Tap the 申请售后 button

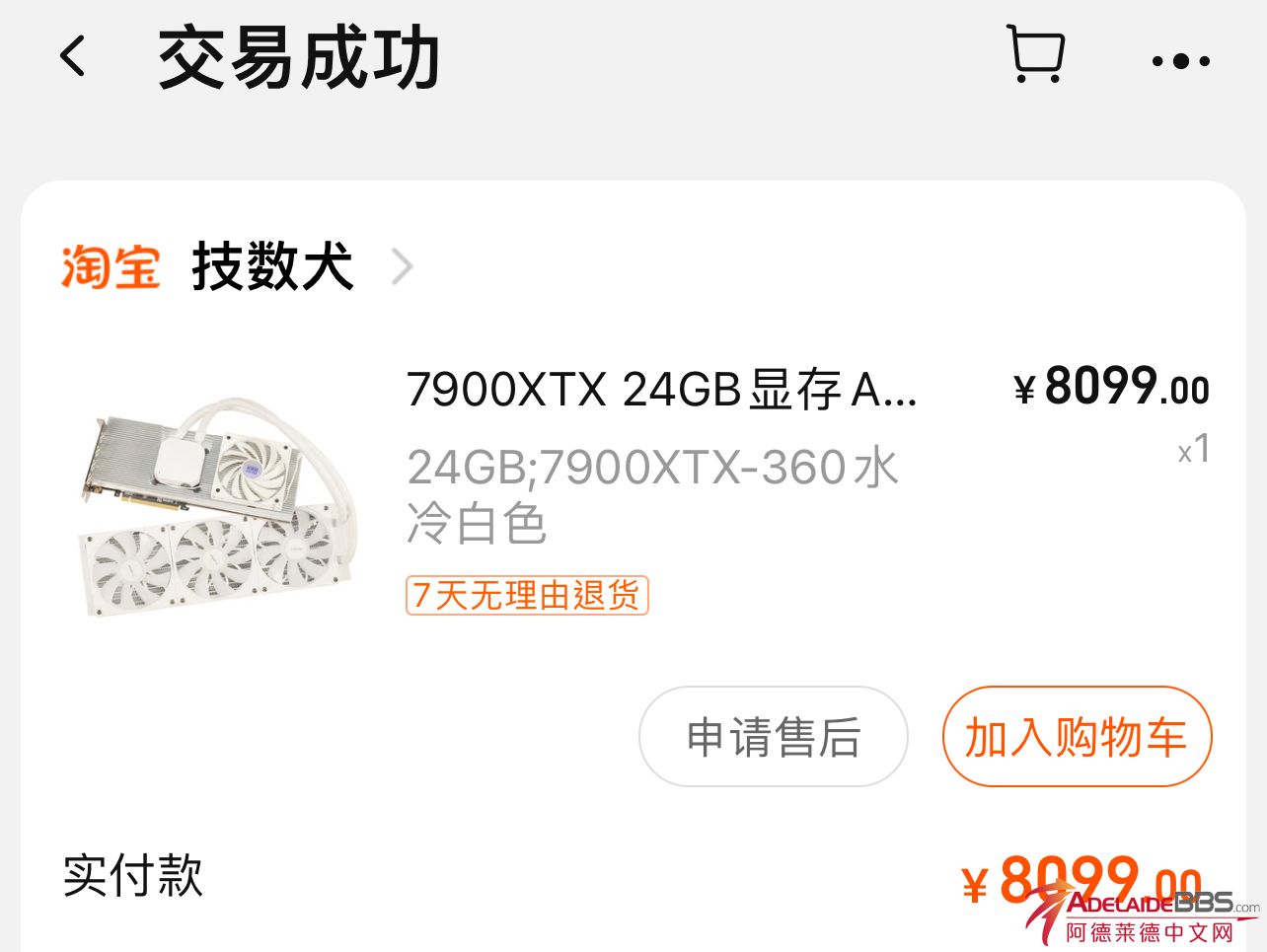[x=773, y=737]
